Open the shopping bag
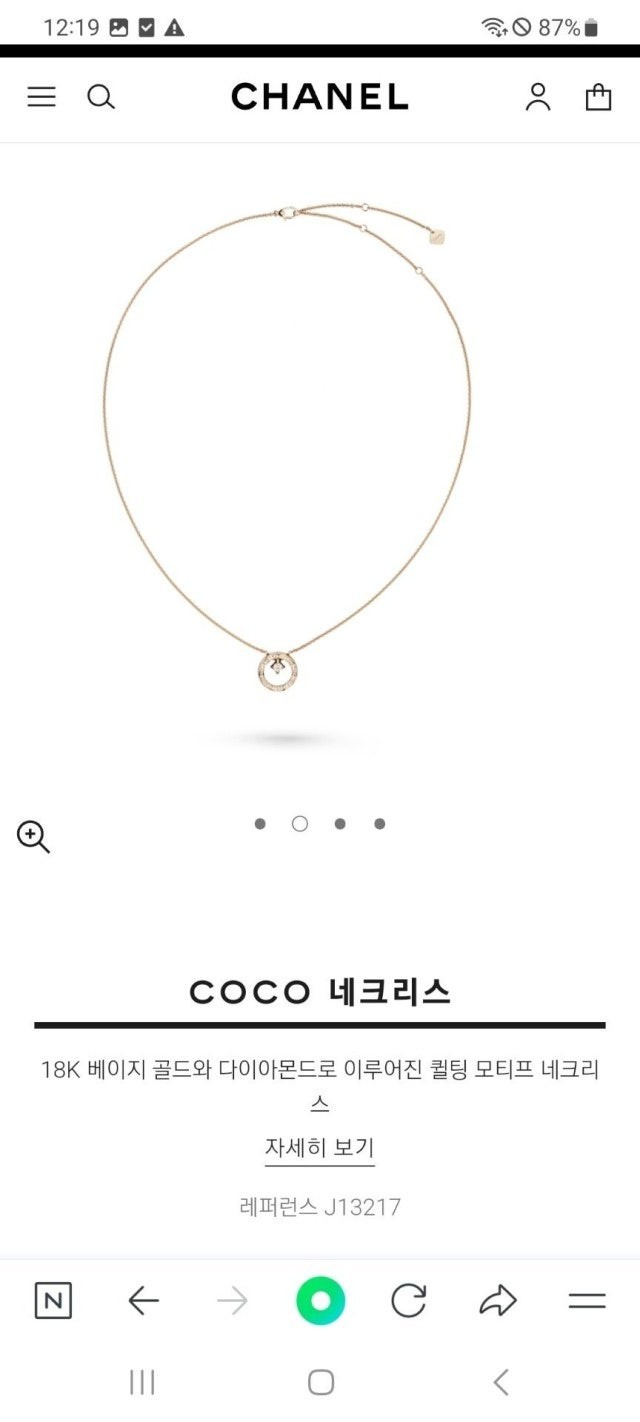640x1422 pixels. (x=598, y=97)
